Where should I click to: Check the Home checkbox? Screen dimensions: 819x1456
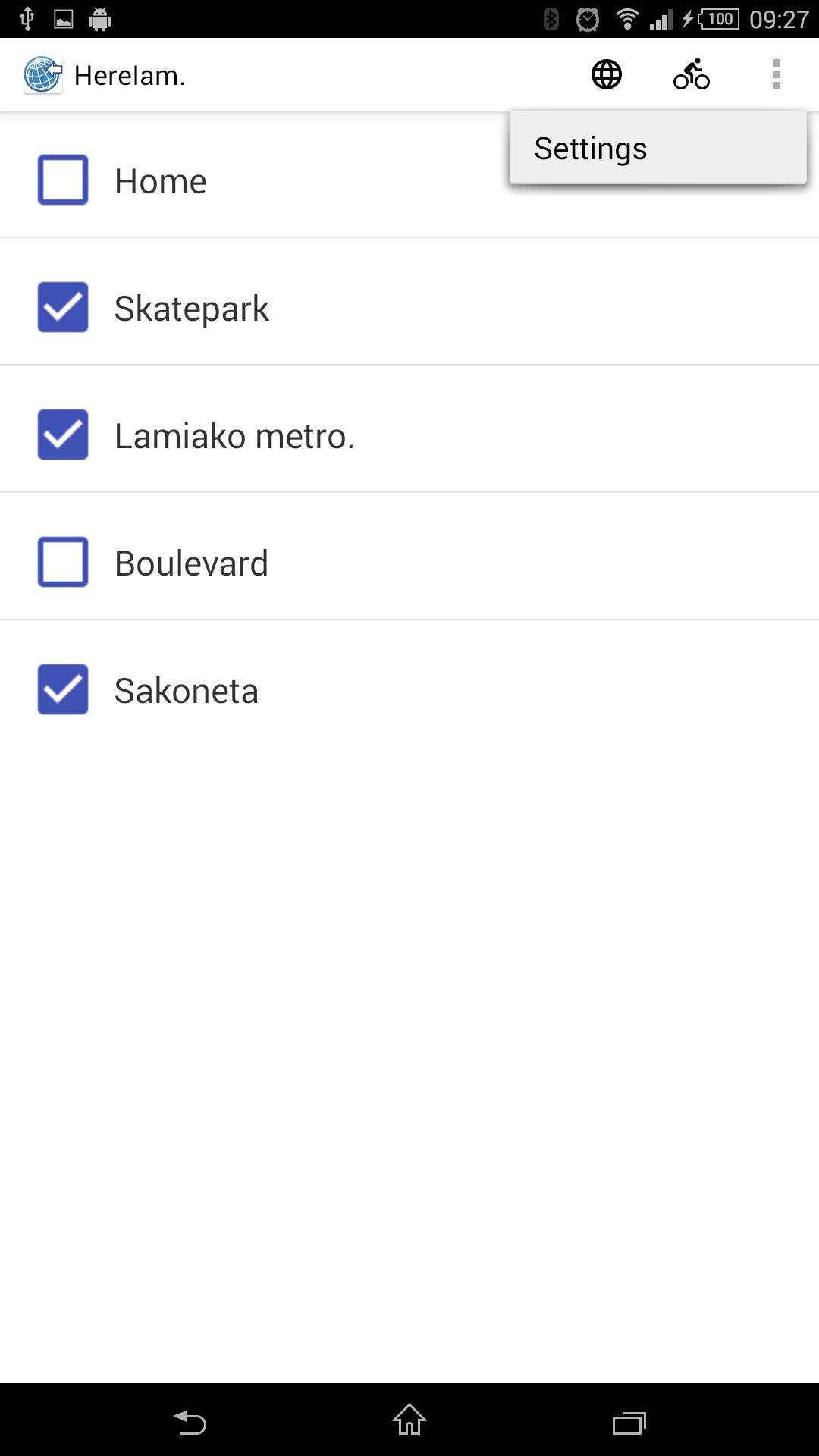tap(63, 180)
